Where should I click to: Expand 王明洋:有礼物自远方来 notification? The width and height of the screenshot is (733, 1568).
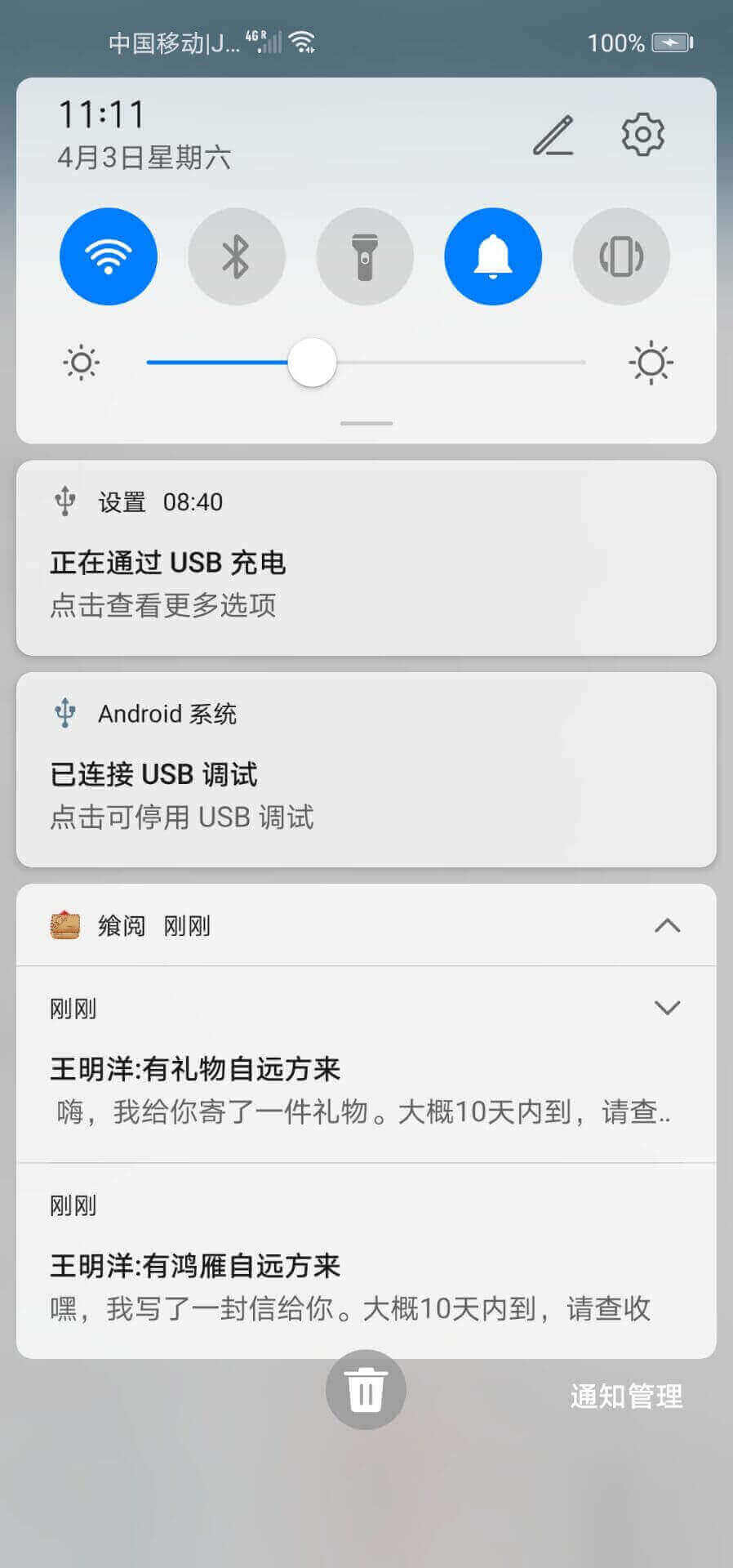point(669,1006)
